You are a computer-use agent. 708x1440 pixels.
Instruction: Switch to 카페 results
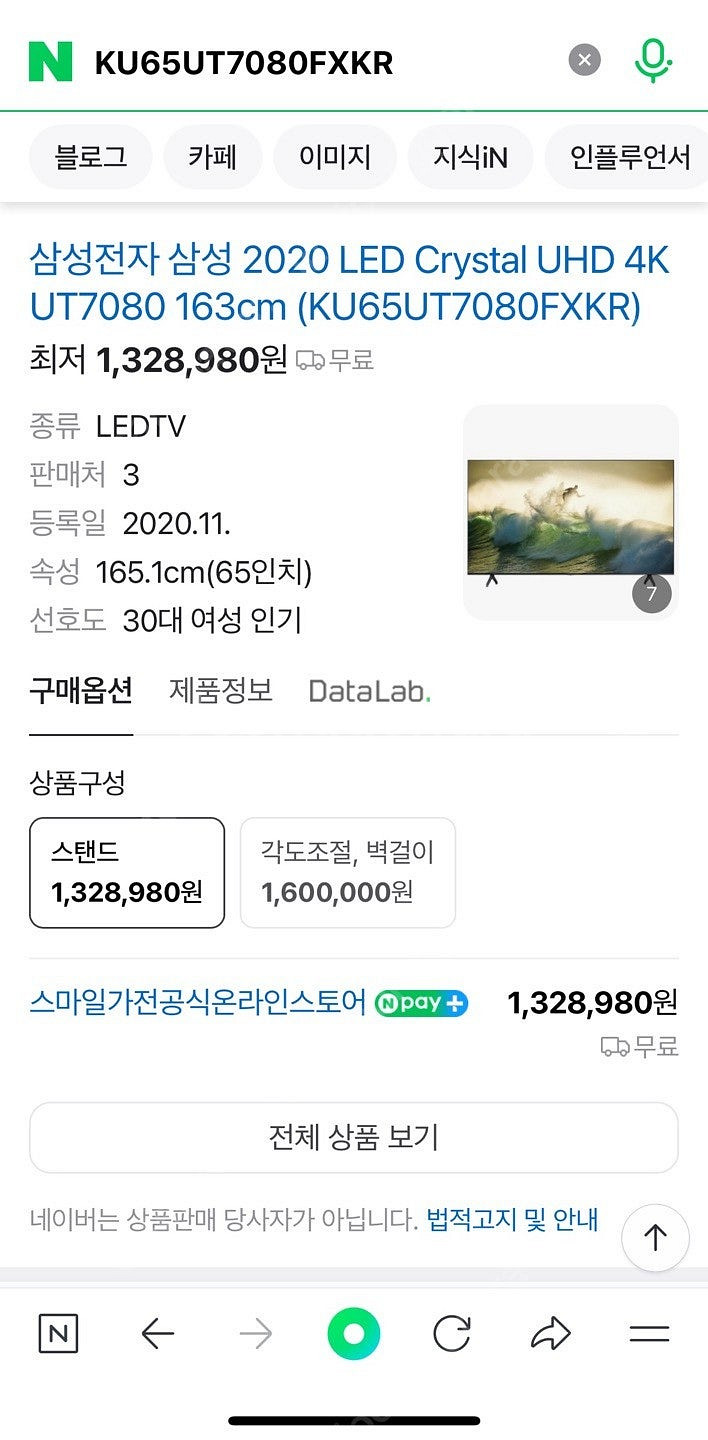213,157
